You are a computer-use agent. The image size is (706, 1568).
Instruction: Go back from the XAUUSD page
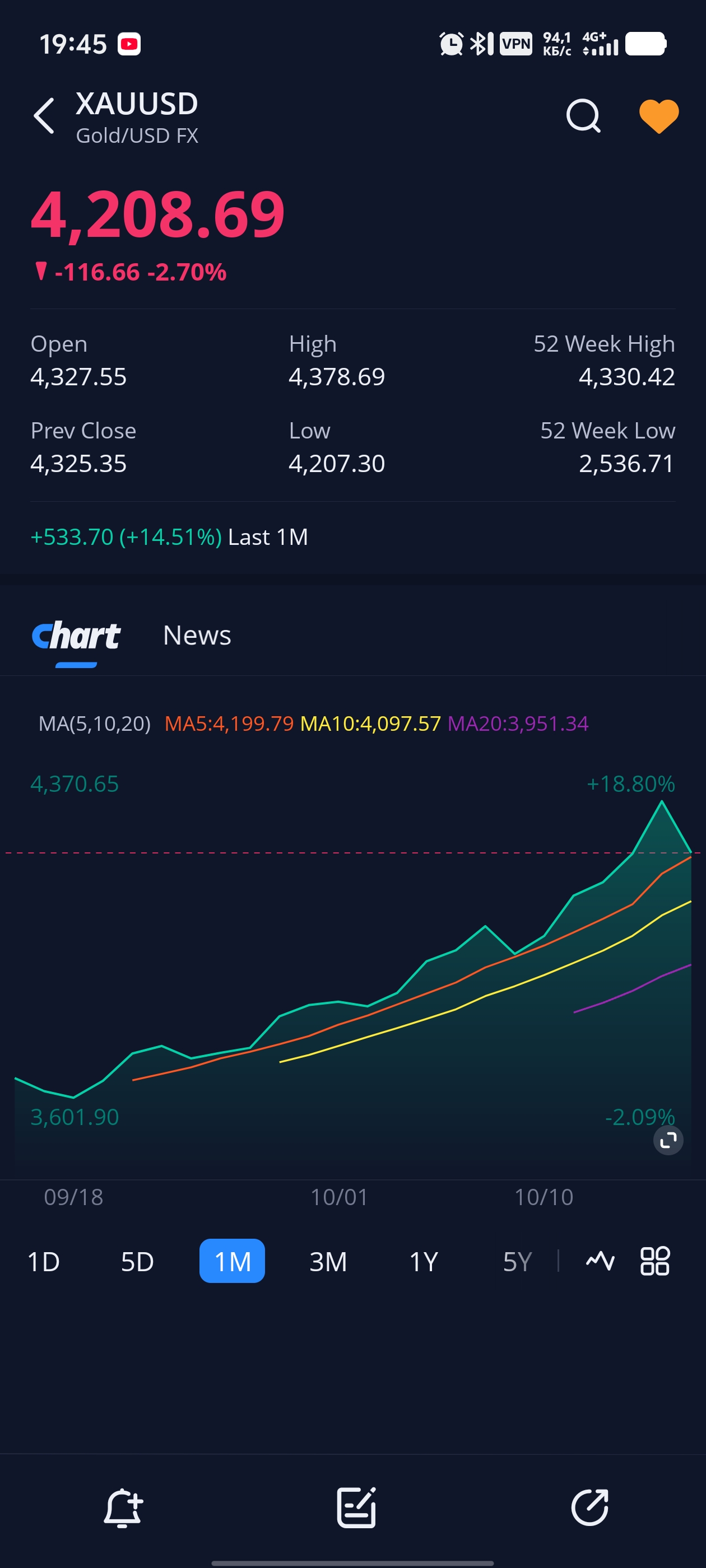coord(44,116)
